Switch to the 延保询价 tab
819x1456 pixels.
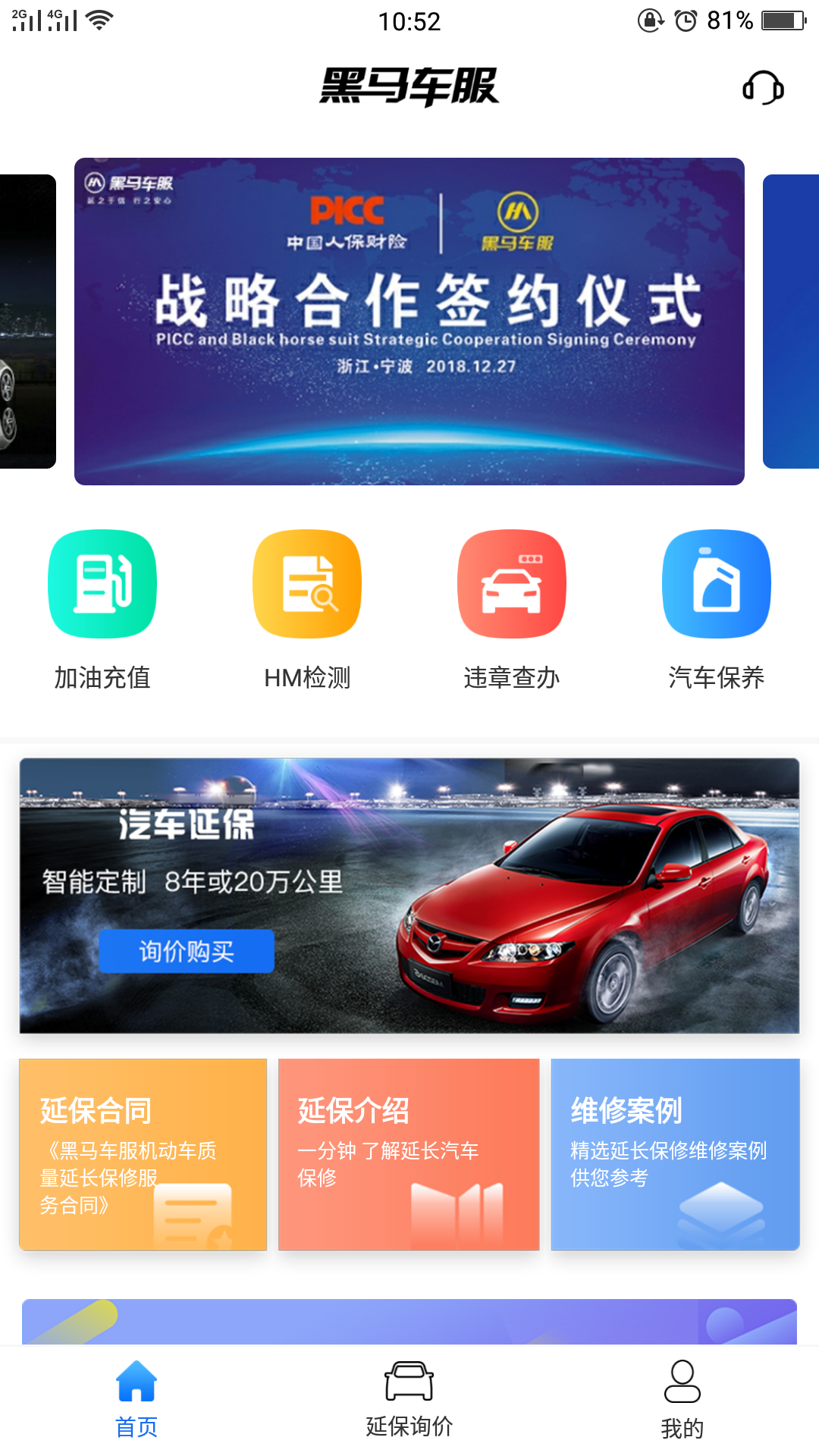pos(409,1400)
